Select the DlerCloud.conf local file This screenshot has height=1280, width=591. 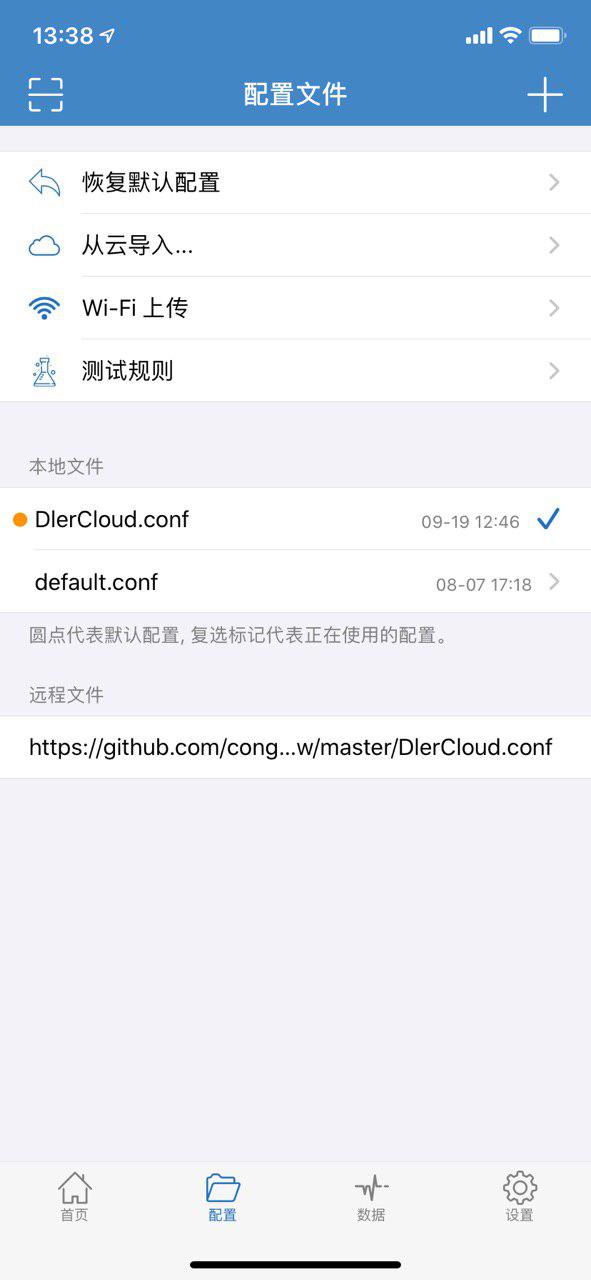tap(295, 519)
